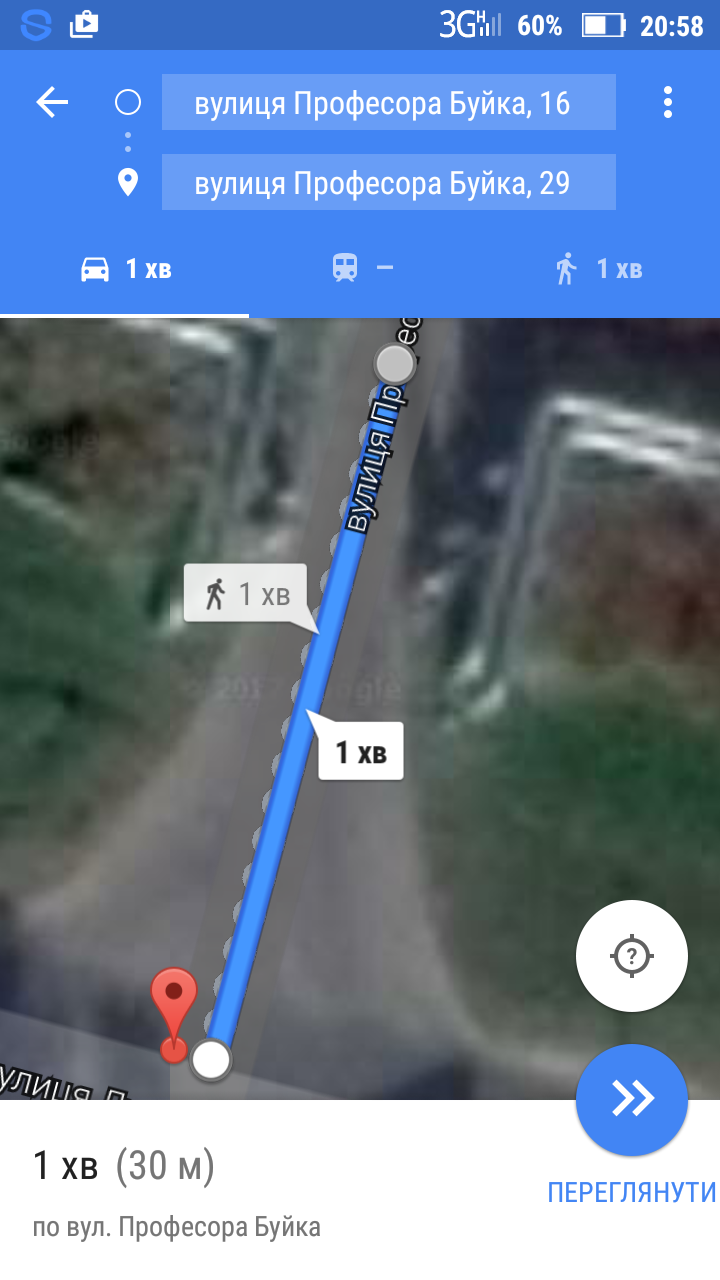Edit the destination Буйка, 29
The width and height of the screenshot is (720, 1280).
pos(388,182)
